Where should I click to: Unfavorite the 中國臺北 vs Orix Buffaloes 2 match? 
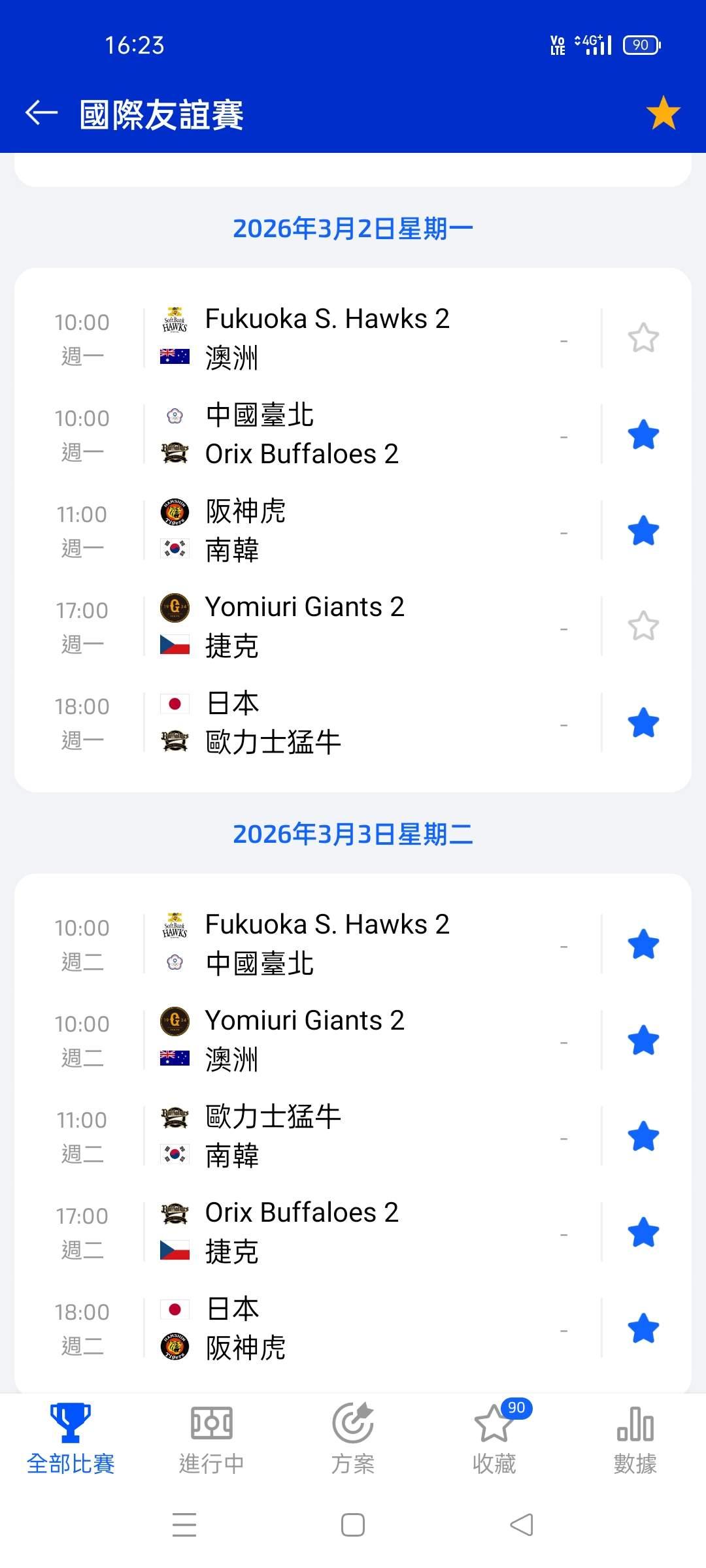tap(643, 434)
